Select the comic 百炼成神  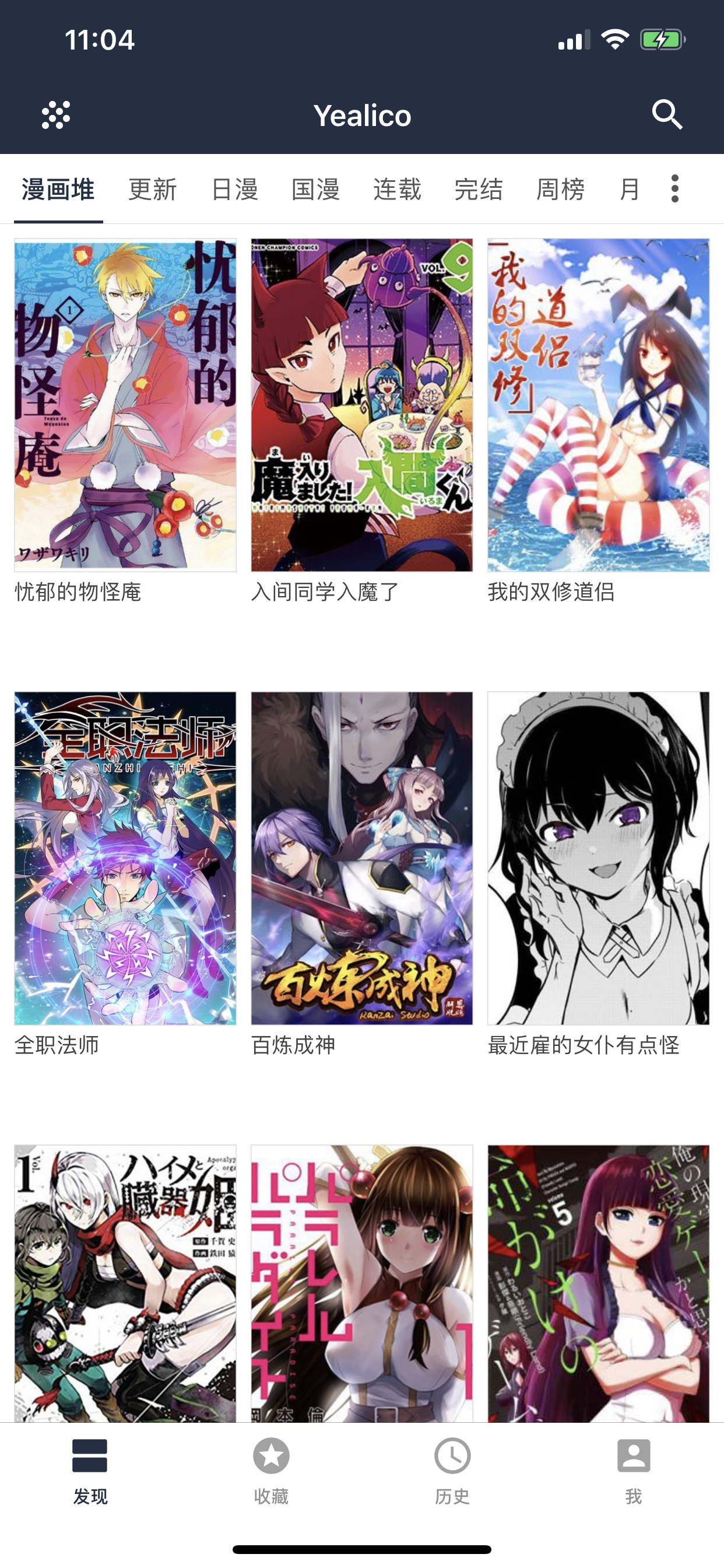pyautogui.click(x=362, y=857)
